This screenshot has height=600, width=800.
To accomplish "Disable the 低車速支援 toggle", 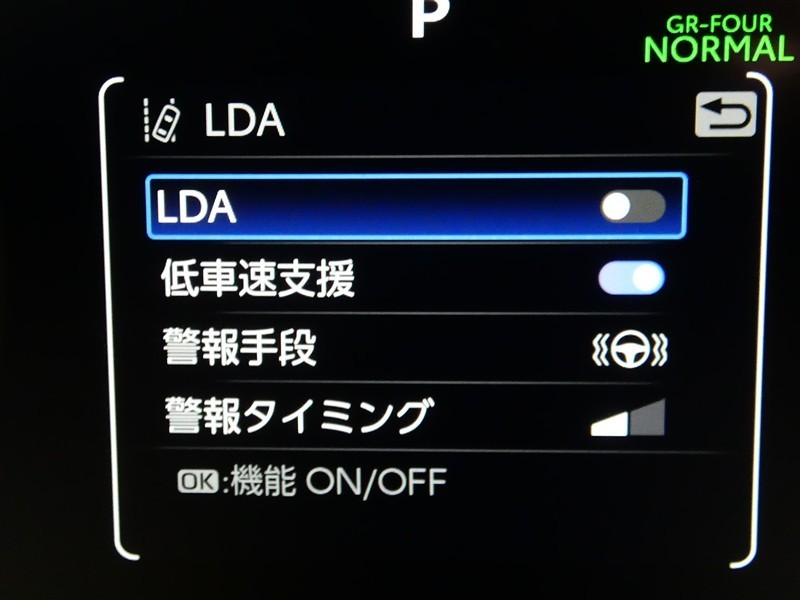I will click(x=631, y=278).
